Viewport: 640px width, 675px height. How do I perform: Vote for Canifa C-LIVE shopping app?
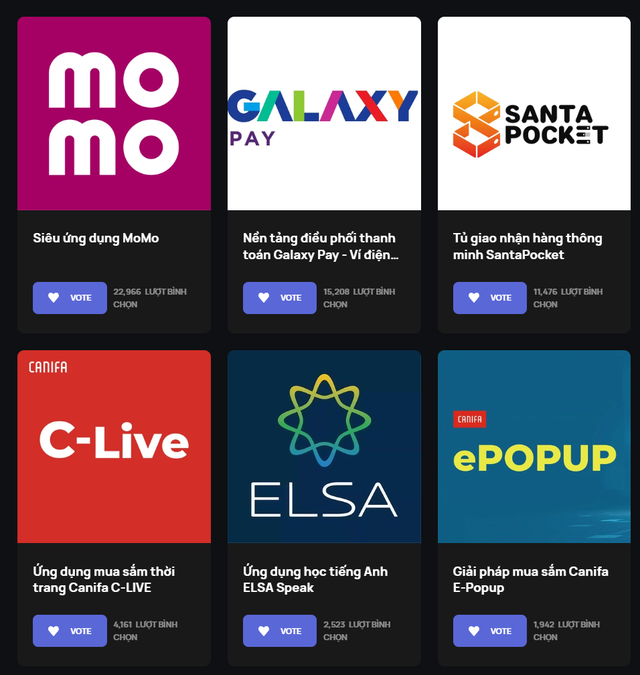click(x=69, y=631)
